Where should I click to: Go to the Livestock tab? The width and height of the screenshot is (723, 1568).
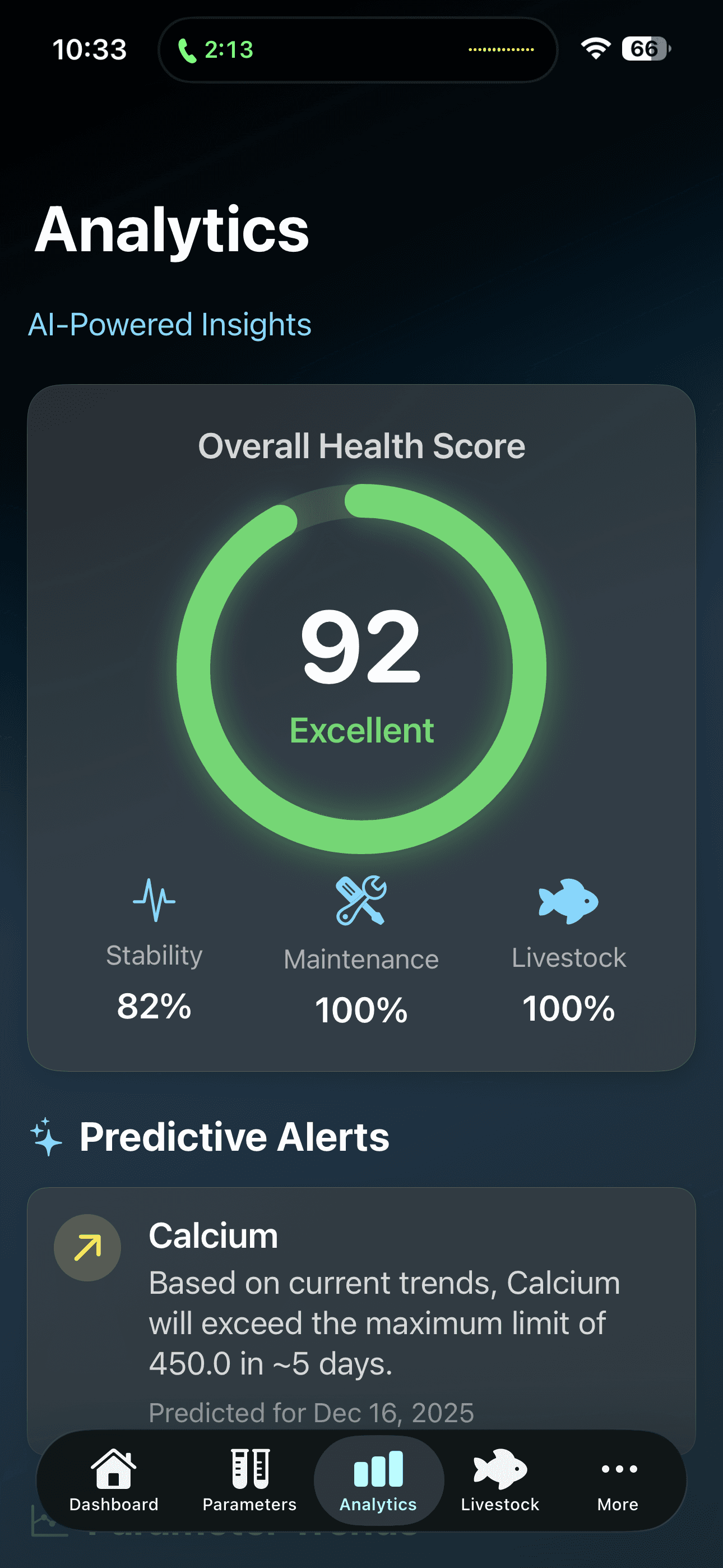point(499,1481)
